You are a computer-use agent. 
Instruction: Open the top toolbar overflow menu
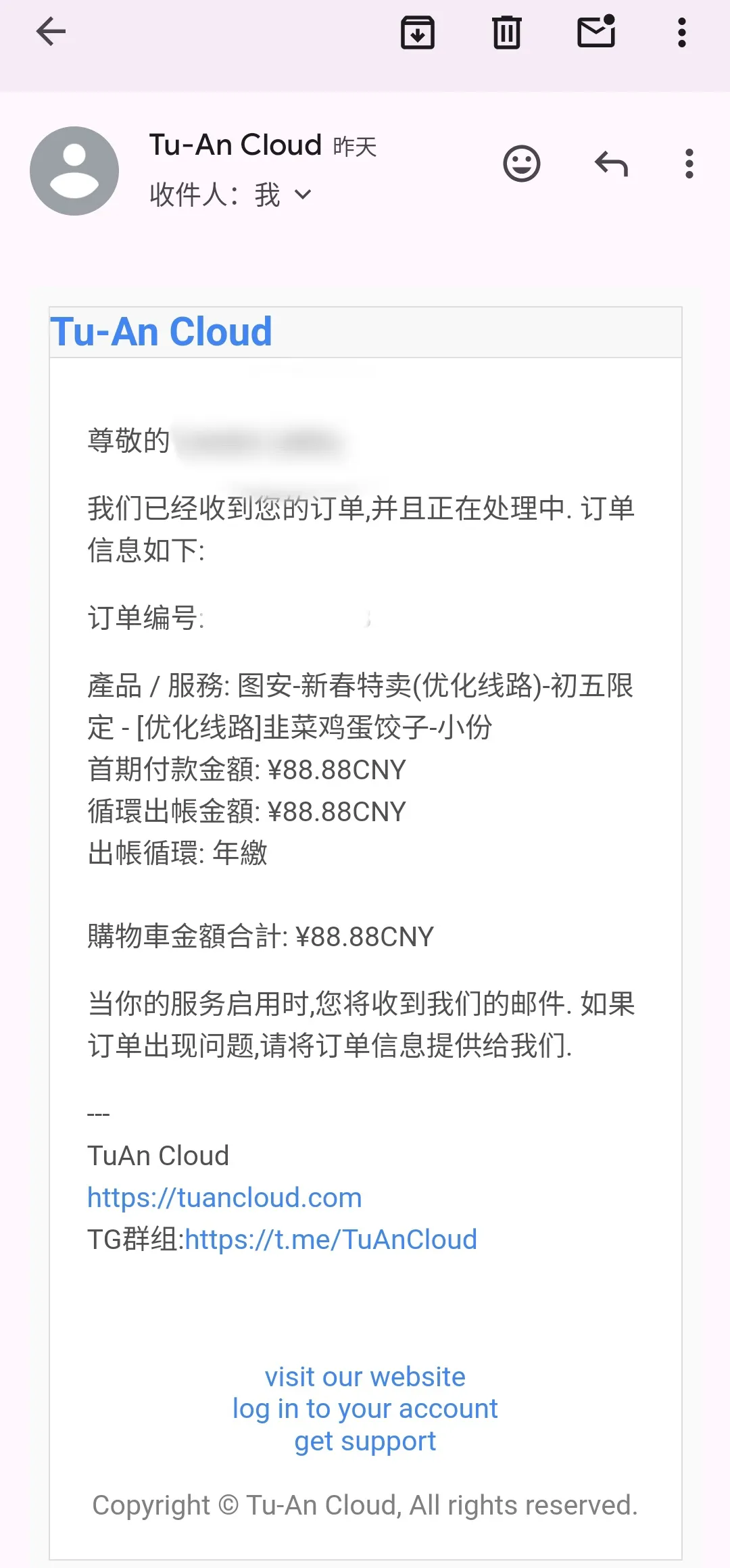click(x=681, y=32)
